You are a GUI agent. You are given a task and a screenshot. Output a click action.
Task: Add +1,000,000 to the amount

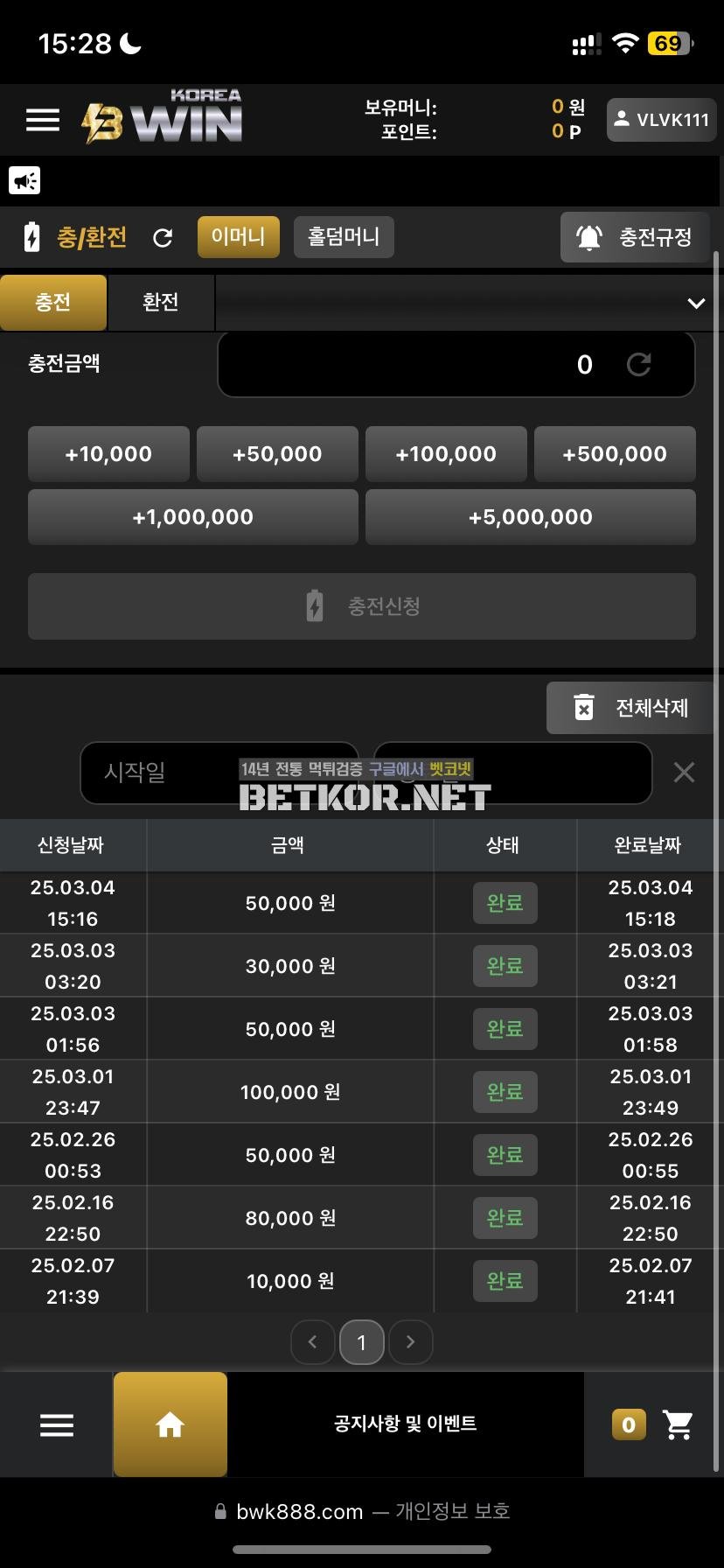tap(193, 517)
